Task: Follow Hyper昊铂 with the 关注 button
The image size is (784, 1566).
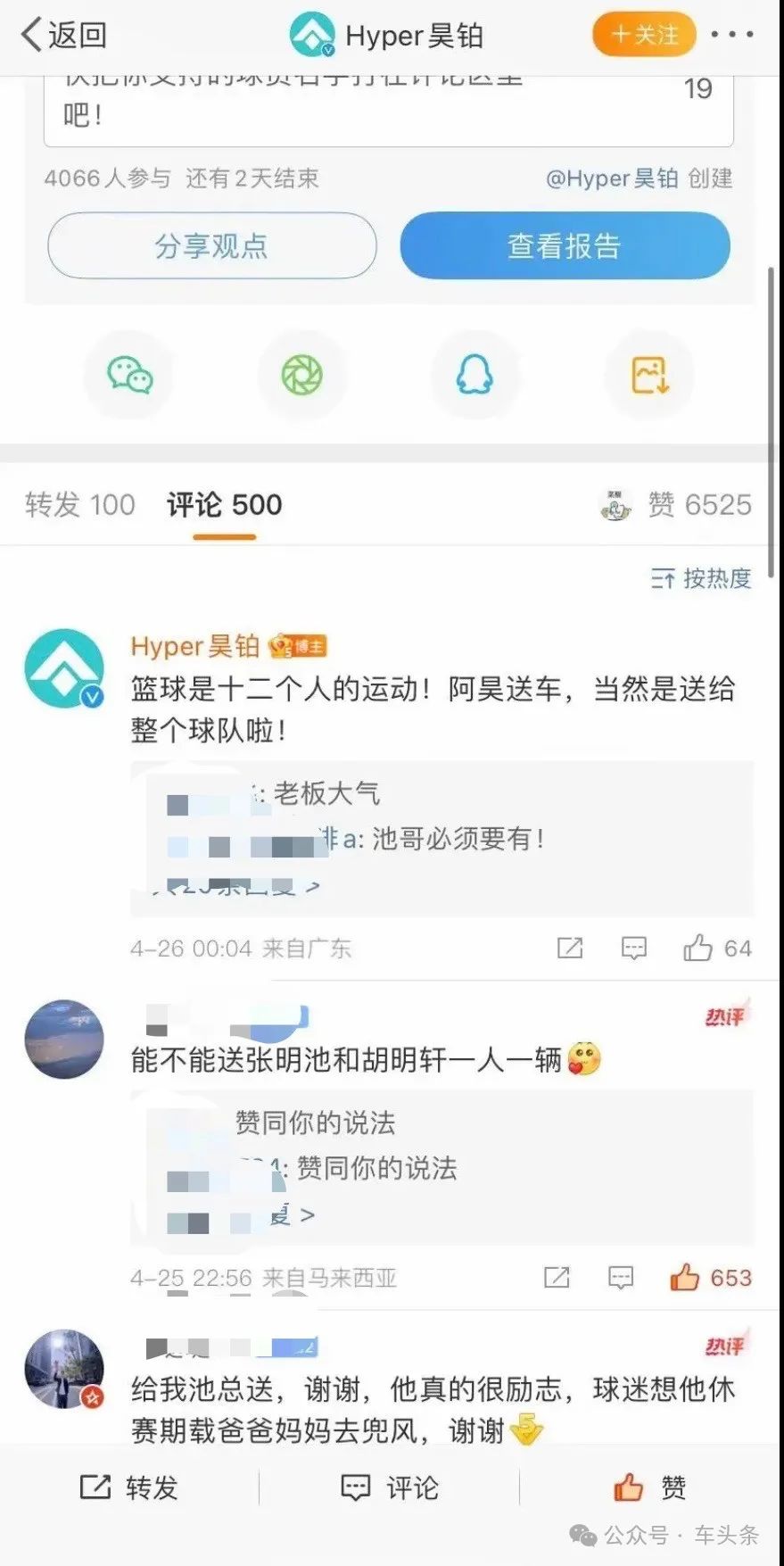Action: coord(644,35)
